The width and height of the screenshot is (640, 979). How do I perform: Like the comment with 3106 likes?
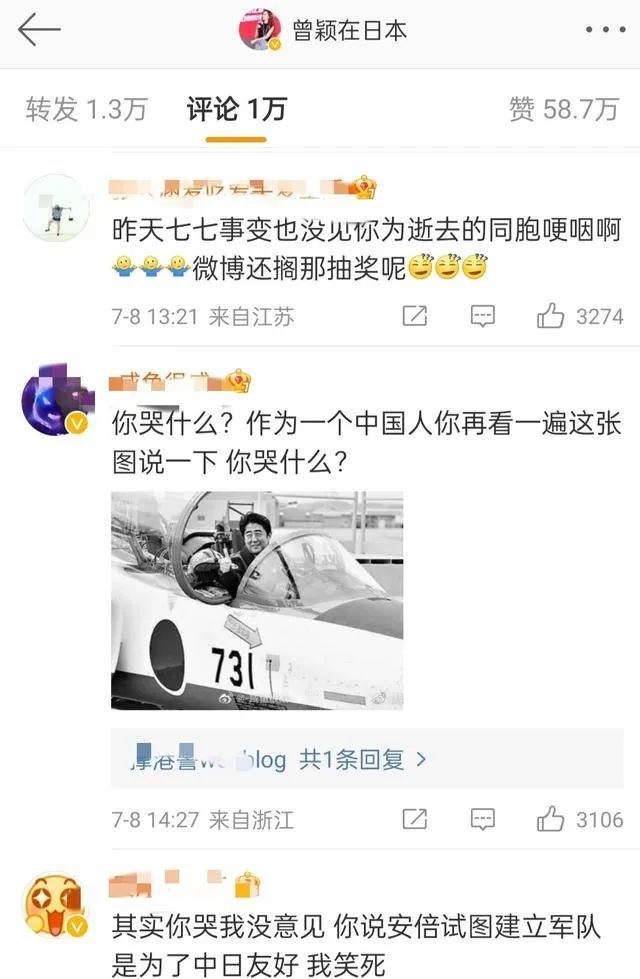pyautogui.click(x=551, y=820)
